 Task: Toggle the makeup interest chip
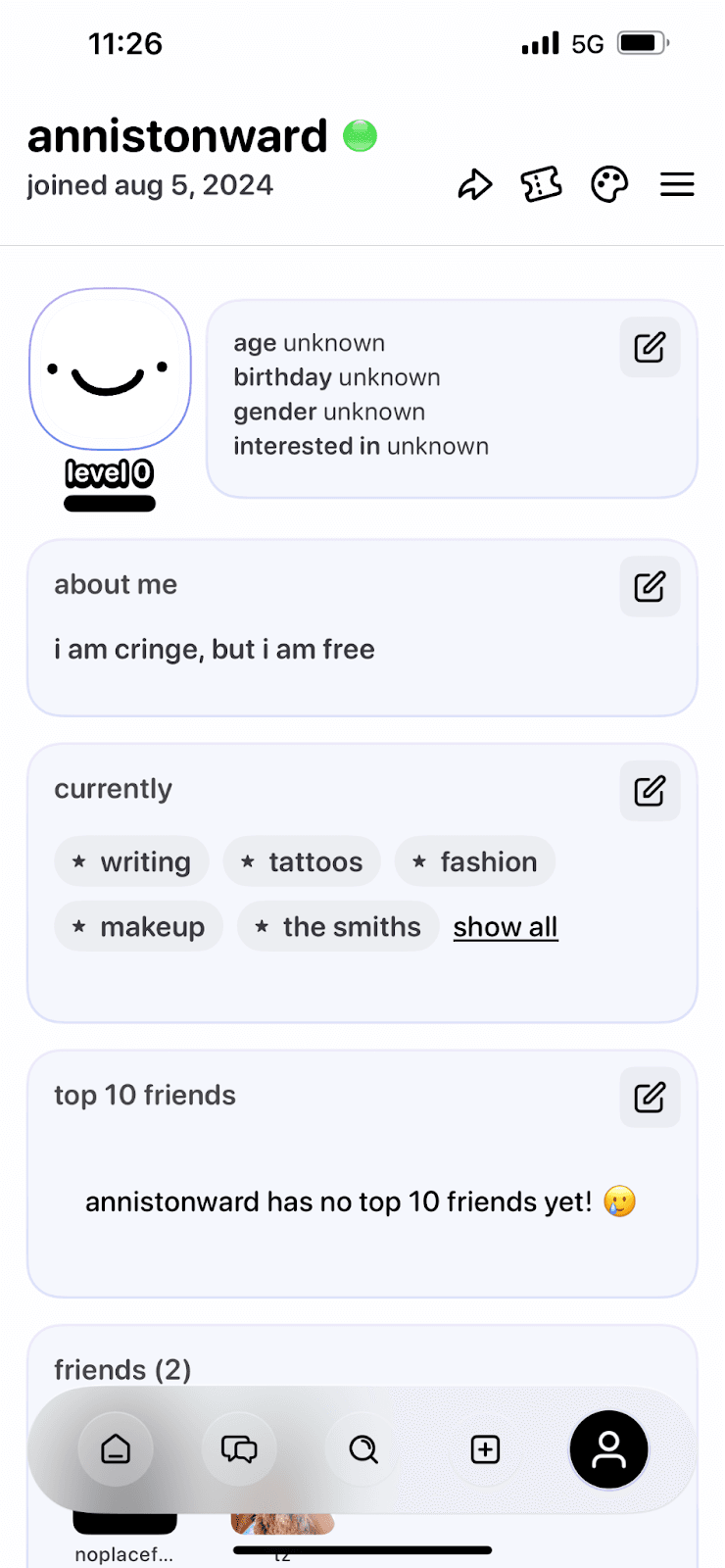pyautogui.click(x=138, y=926)
